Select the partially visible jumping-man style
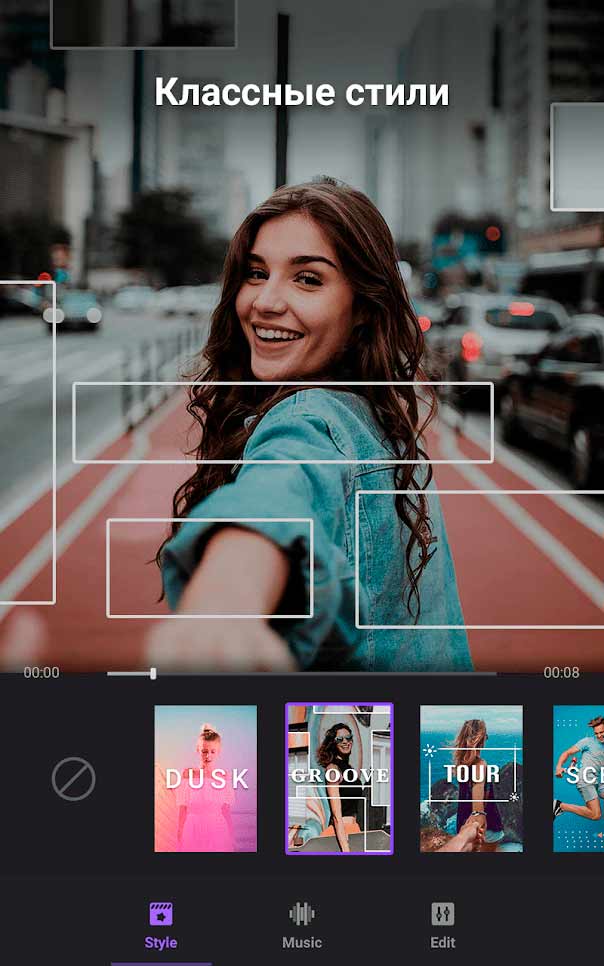The image size is (604, 966). [x=580, y=778]
